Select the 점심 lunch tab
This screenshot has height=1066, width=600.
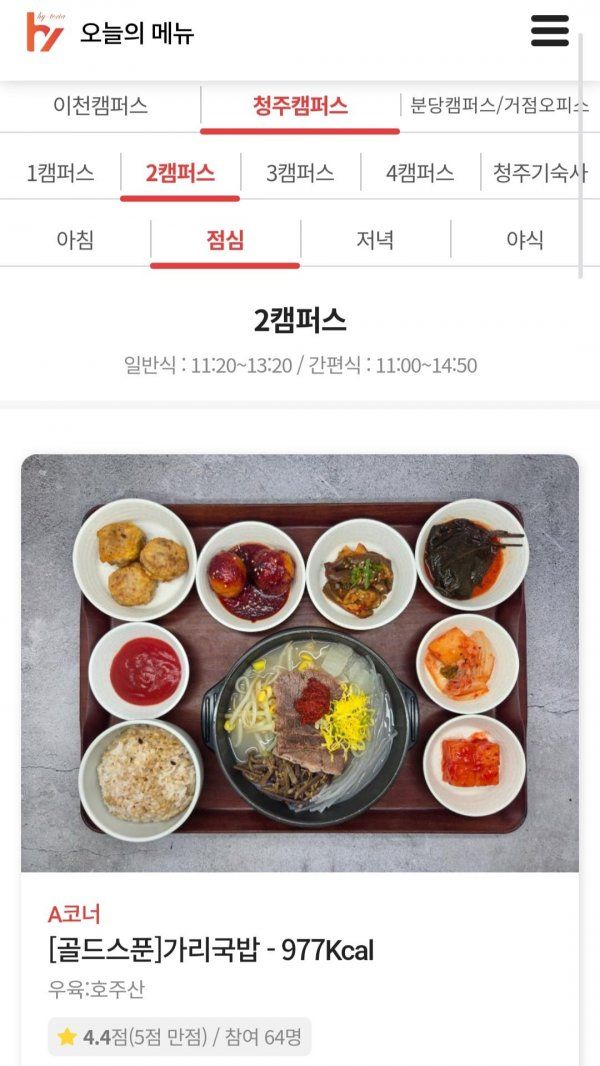click(225, 240)
